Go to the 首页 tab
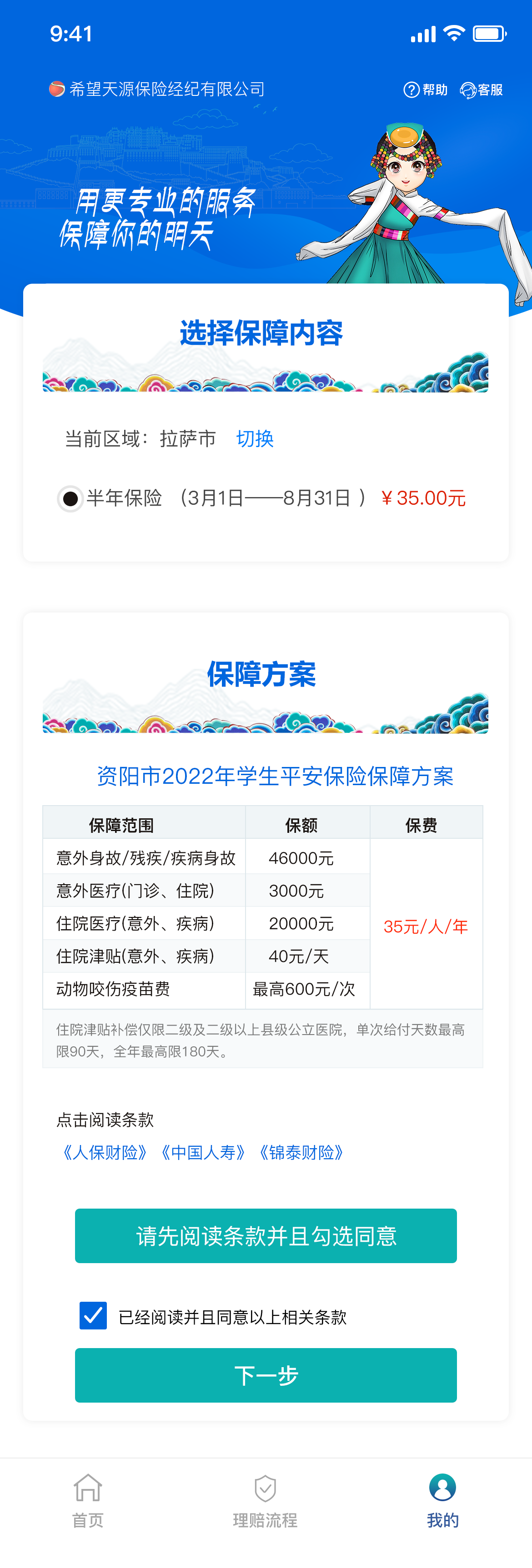Screen dimensions: 532x1568 point(88,1501)
